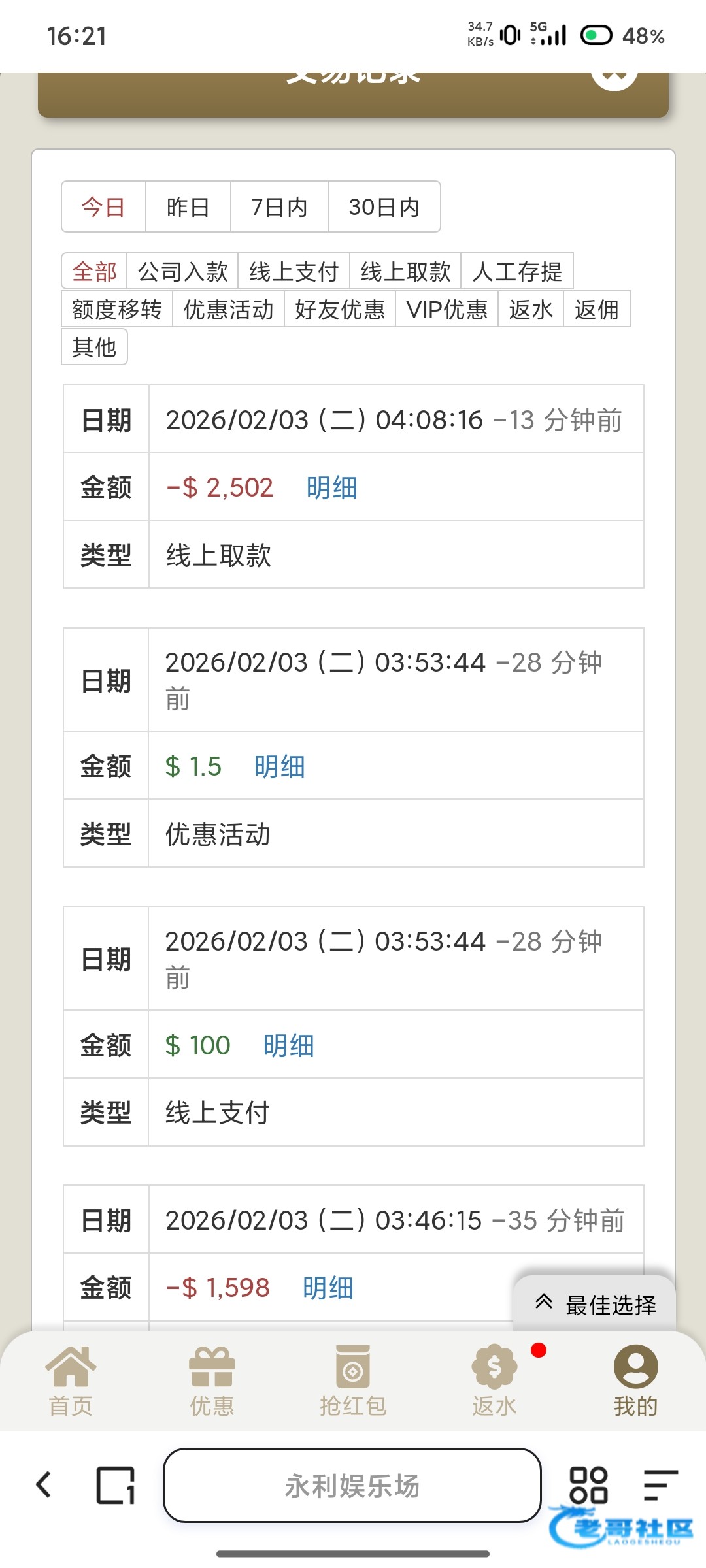Image resolution: width=706 pixels, height=1568 pixels.
Task: Filter records by 公司入款
Action: point(182,271)
